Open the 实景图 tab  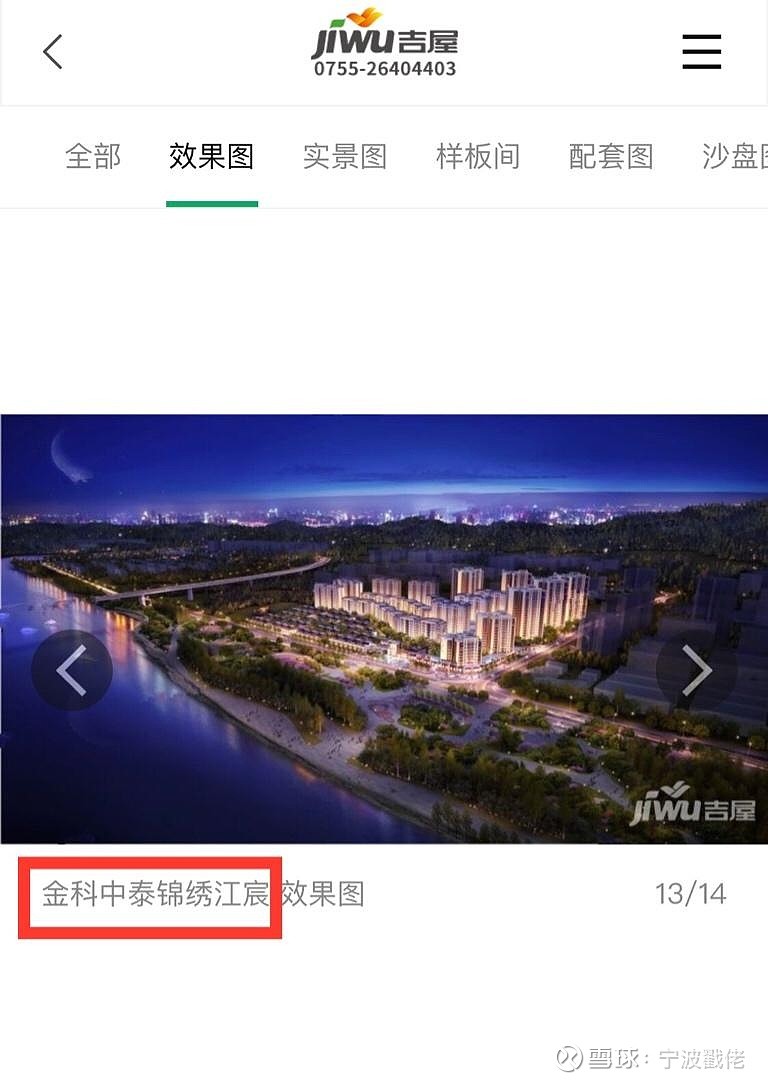[345, 157]
